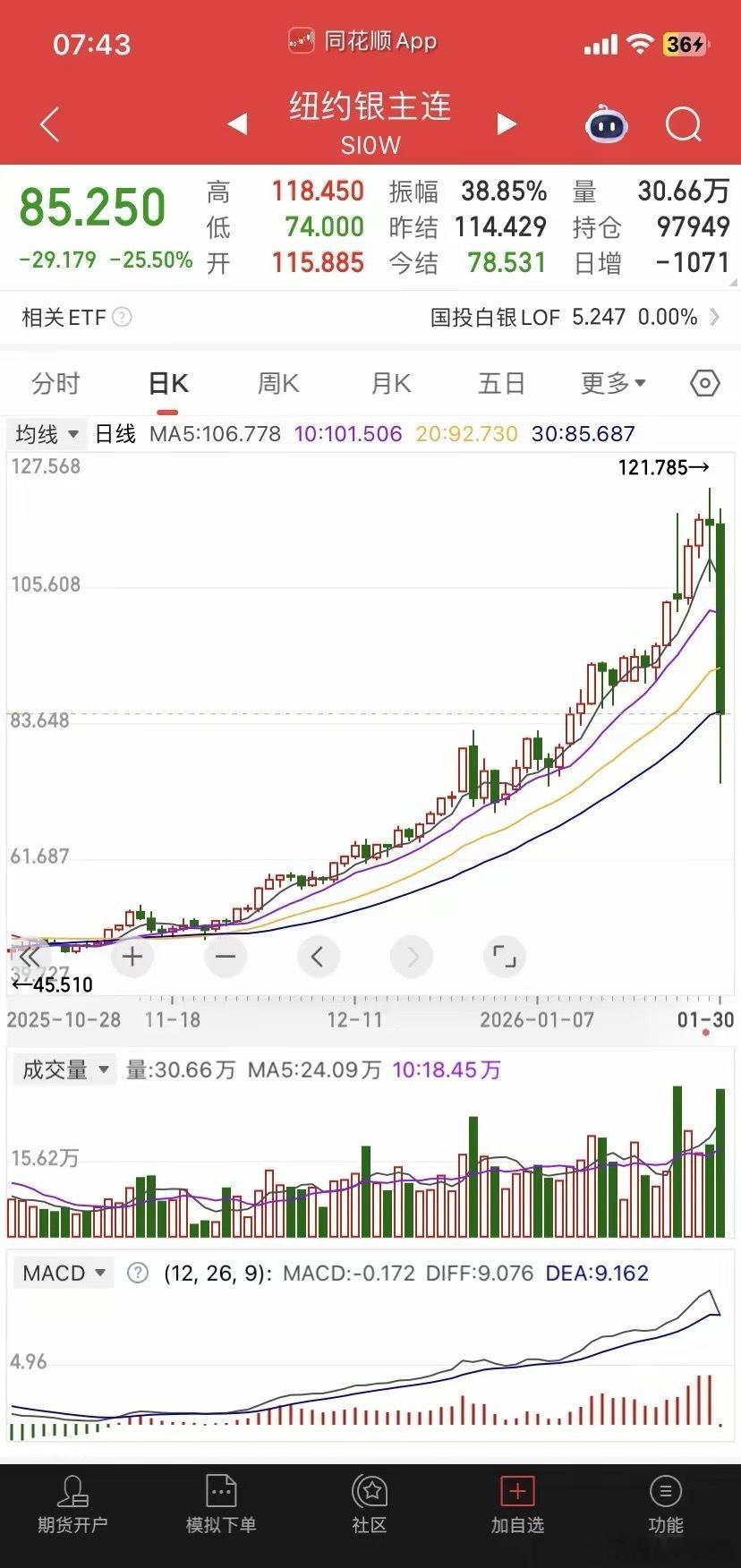Open the 成交量 indicator dropdown
741x1568 pixels.
pos(64,1069)
